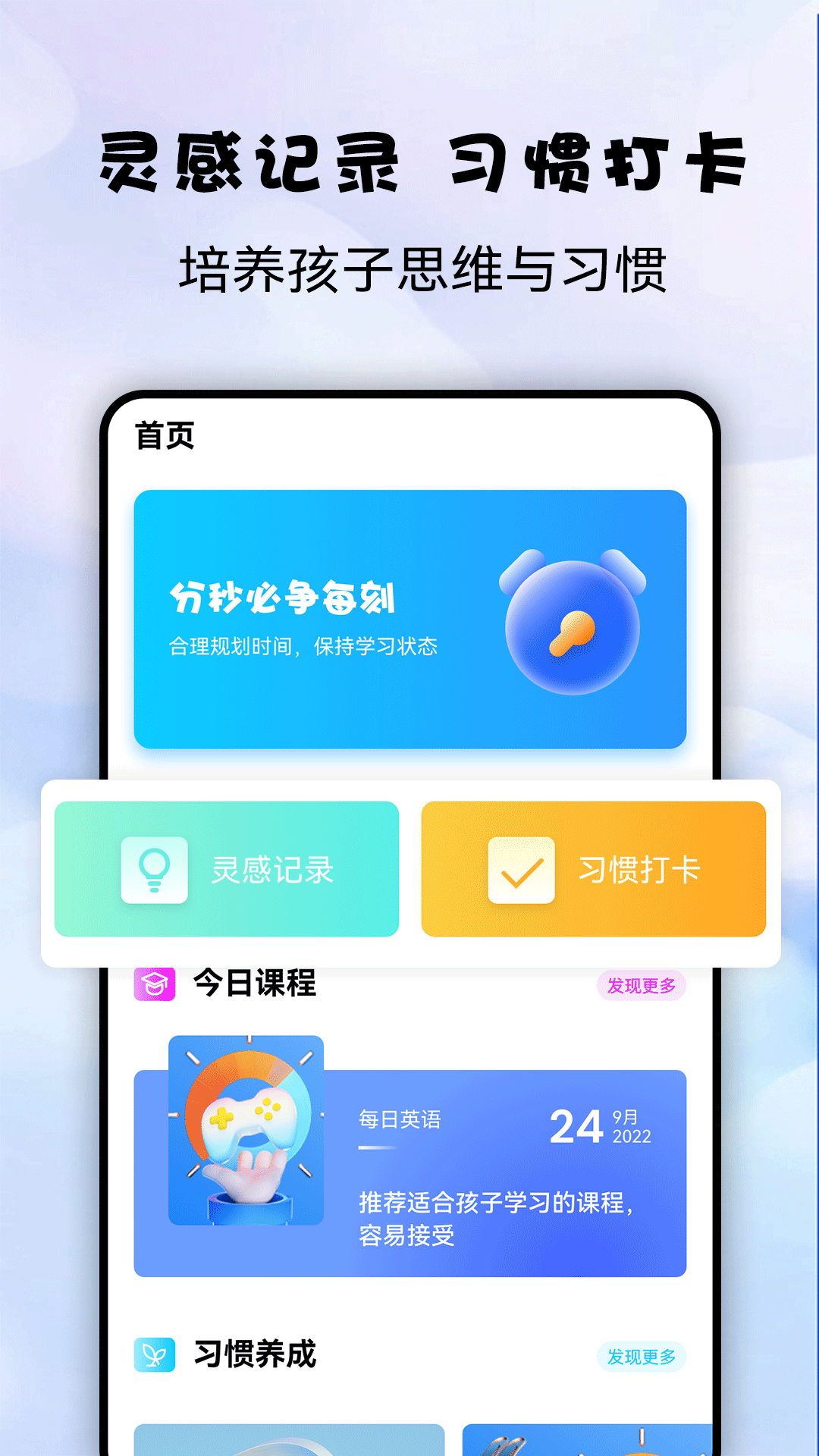Toggle the 习惯打卡 quick action card

[x=595, y=868]
